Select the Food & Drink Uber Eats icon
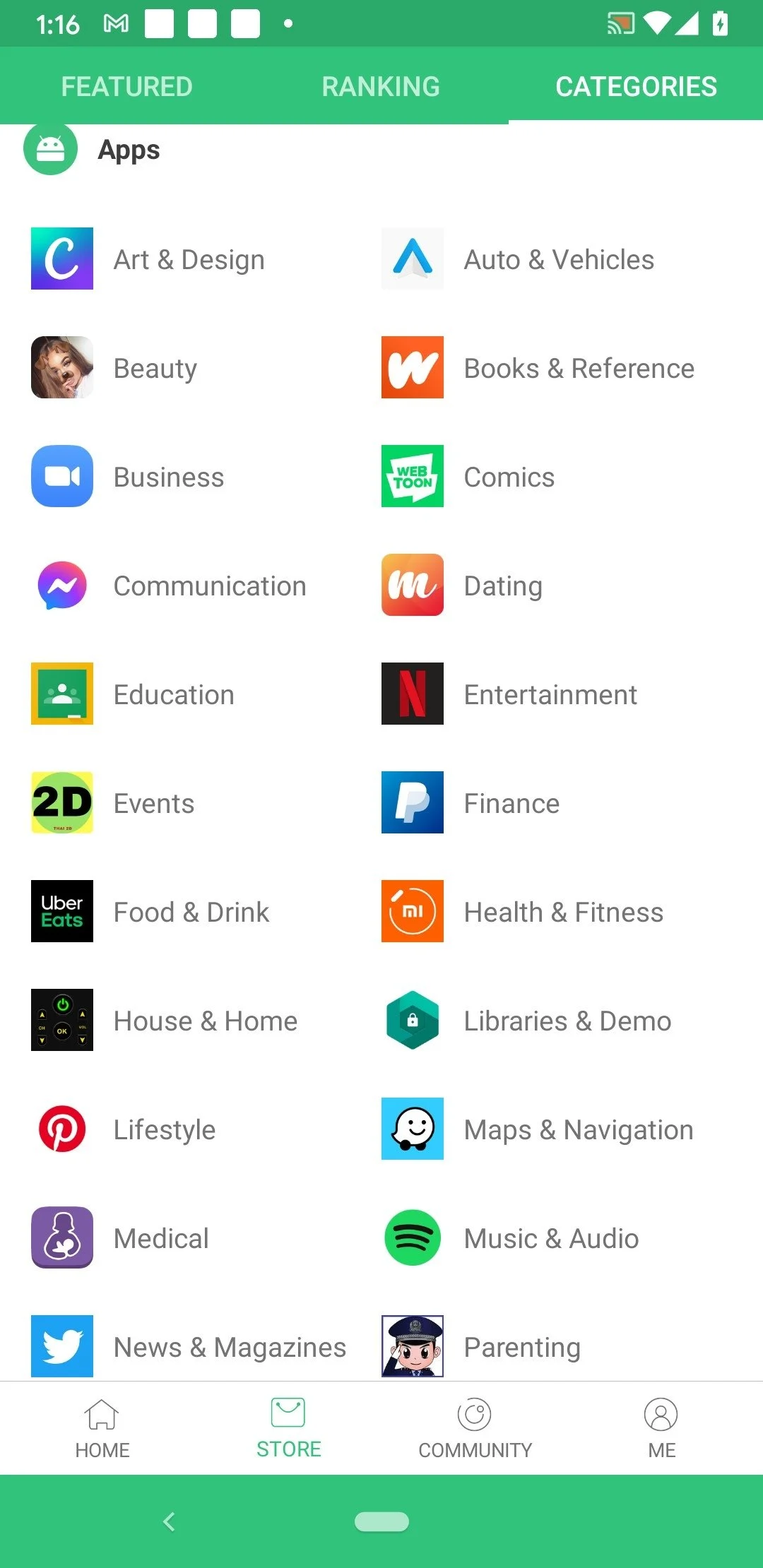 click(x=61, y=911)
